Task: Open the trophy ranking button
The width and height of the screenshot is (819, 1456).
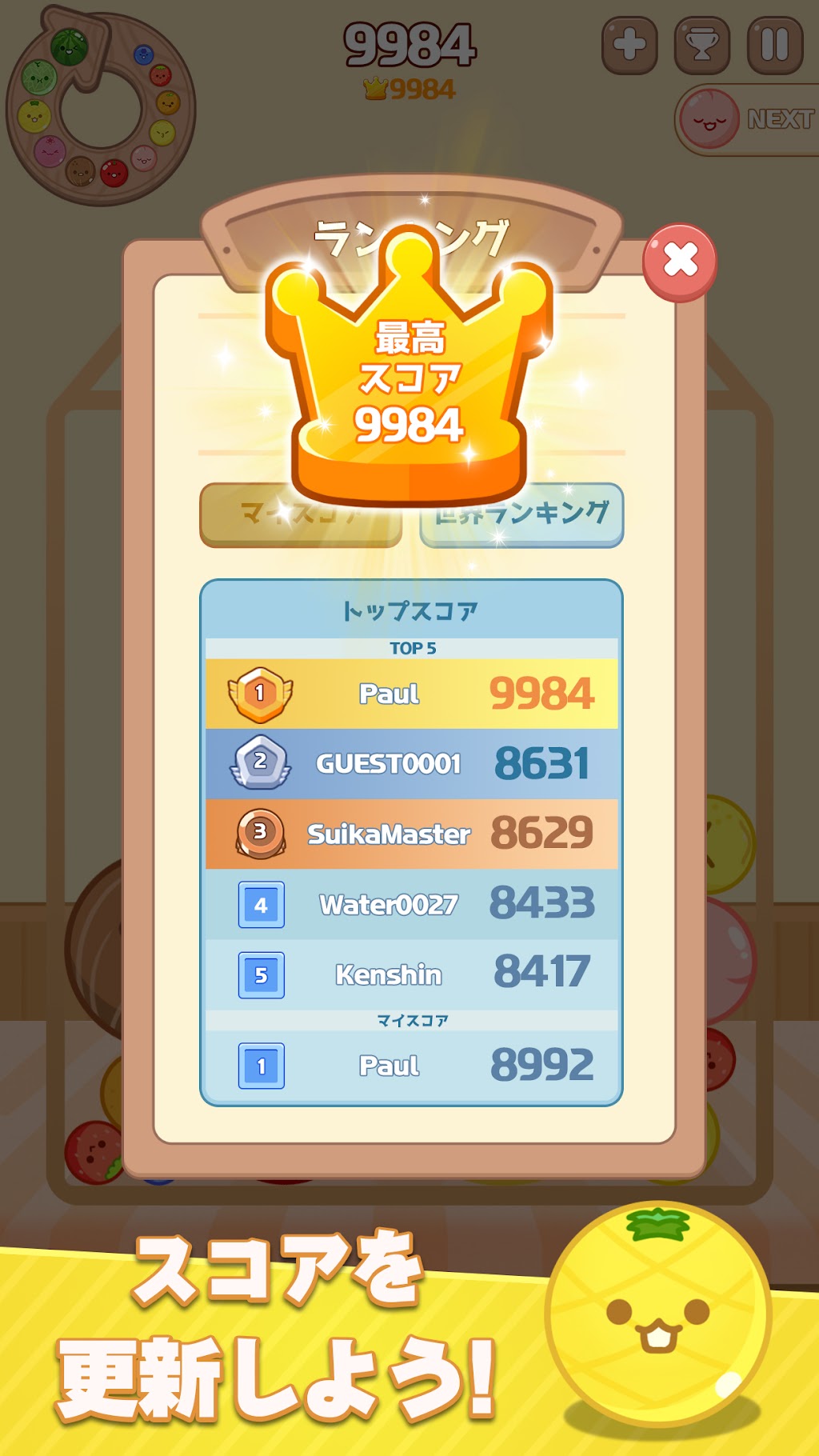Action: click(x=702, y=45)
